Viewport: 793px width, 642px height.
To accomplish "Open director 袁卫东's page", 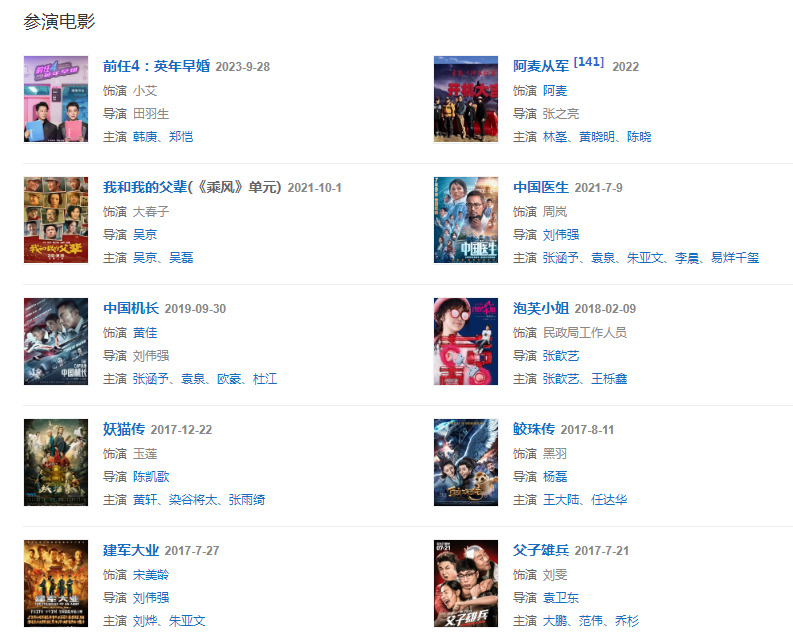I will point(560,597).
